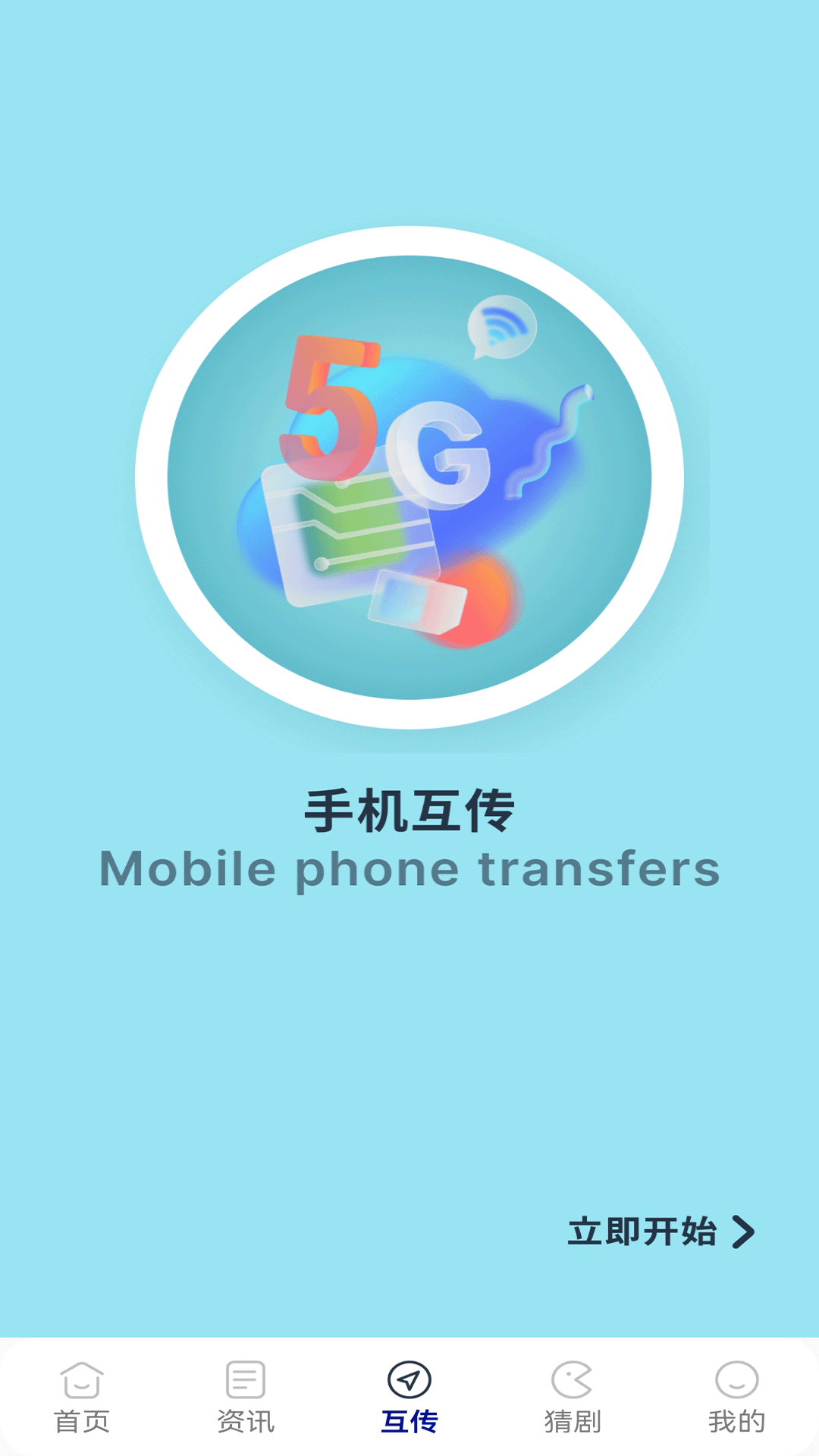This screenshot has width=819, height=1456.
Task: Tap the Wi-Fi speech bubble in illustration
Action: (x=500, y=328)
